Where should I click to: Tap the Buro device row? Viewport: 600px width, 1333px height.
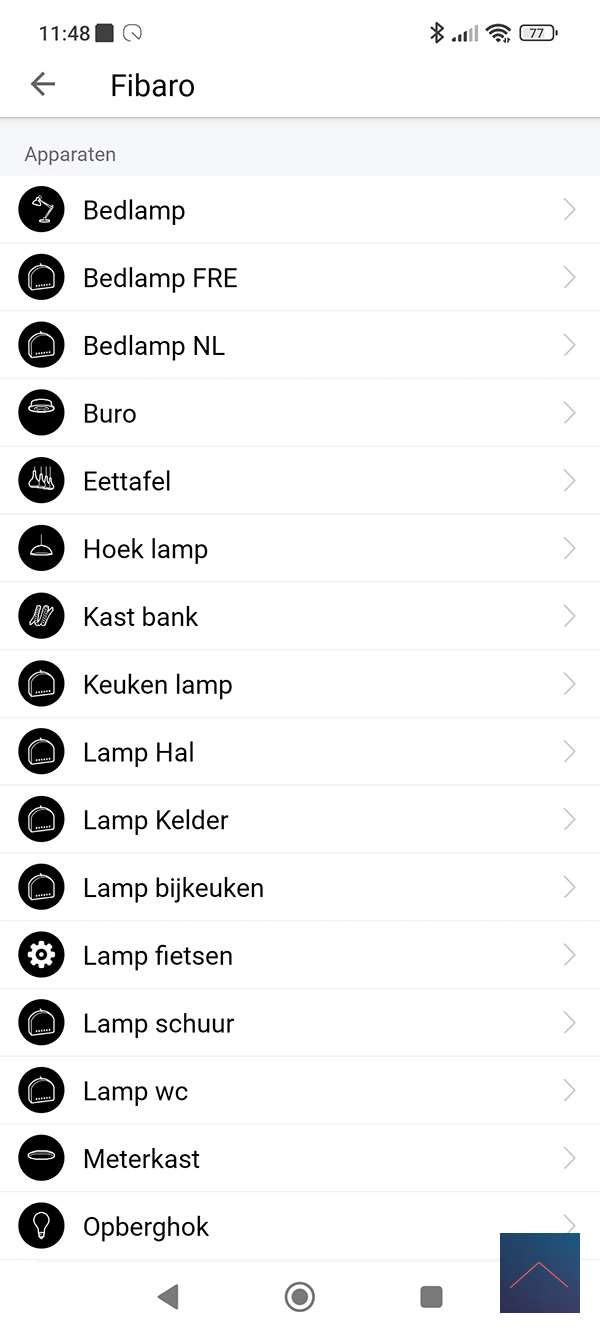click(300, 413)
